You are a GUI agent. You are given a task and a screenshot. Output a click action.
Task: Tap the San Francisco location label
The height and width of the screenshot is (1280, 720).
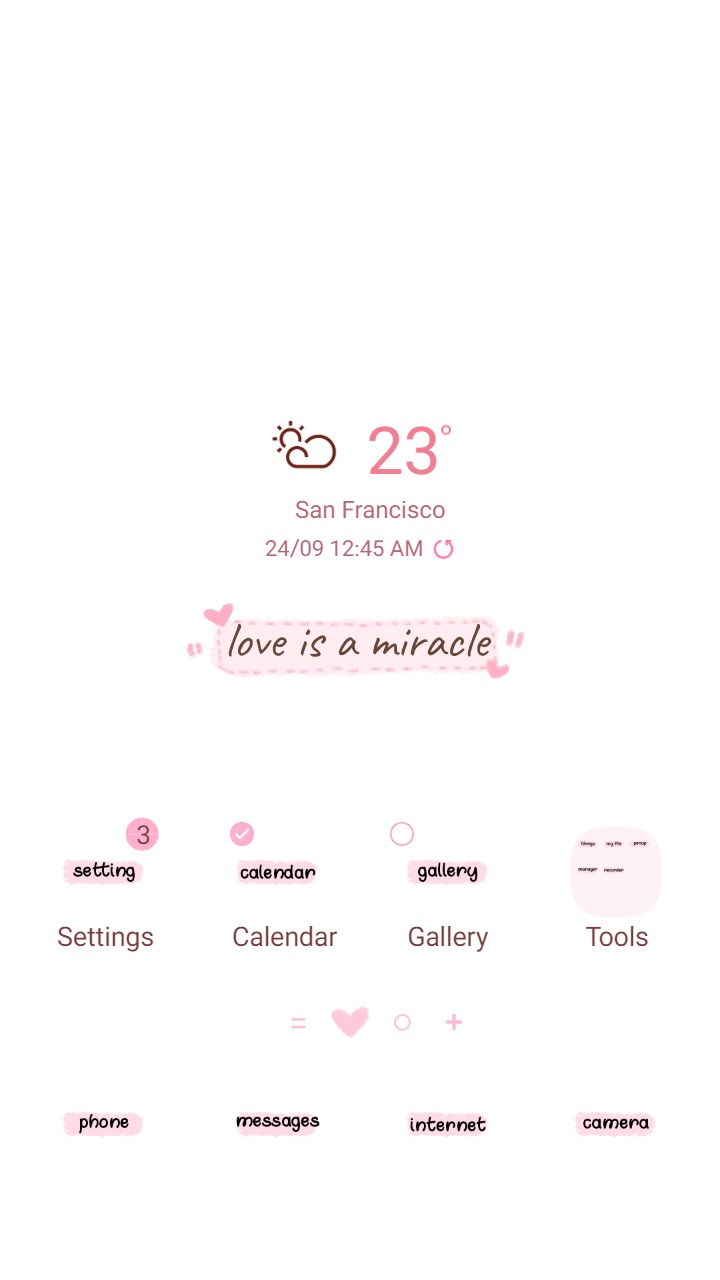[370, 509]
